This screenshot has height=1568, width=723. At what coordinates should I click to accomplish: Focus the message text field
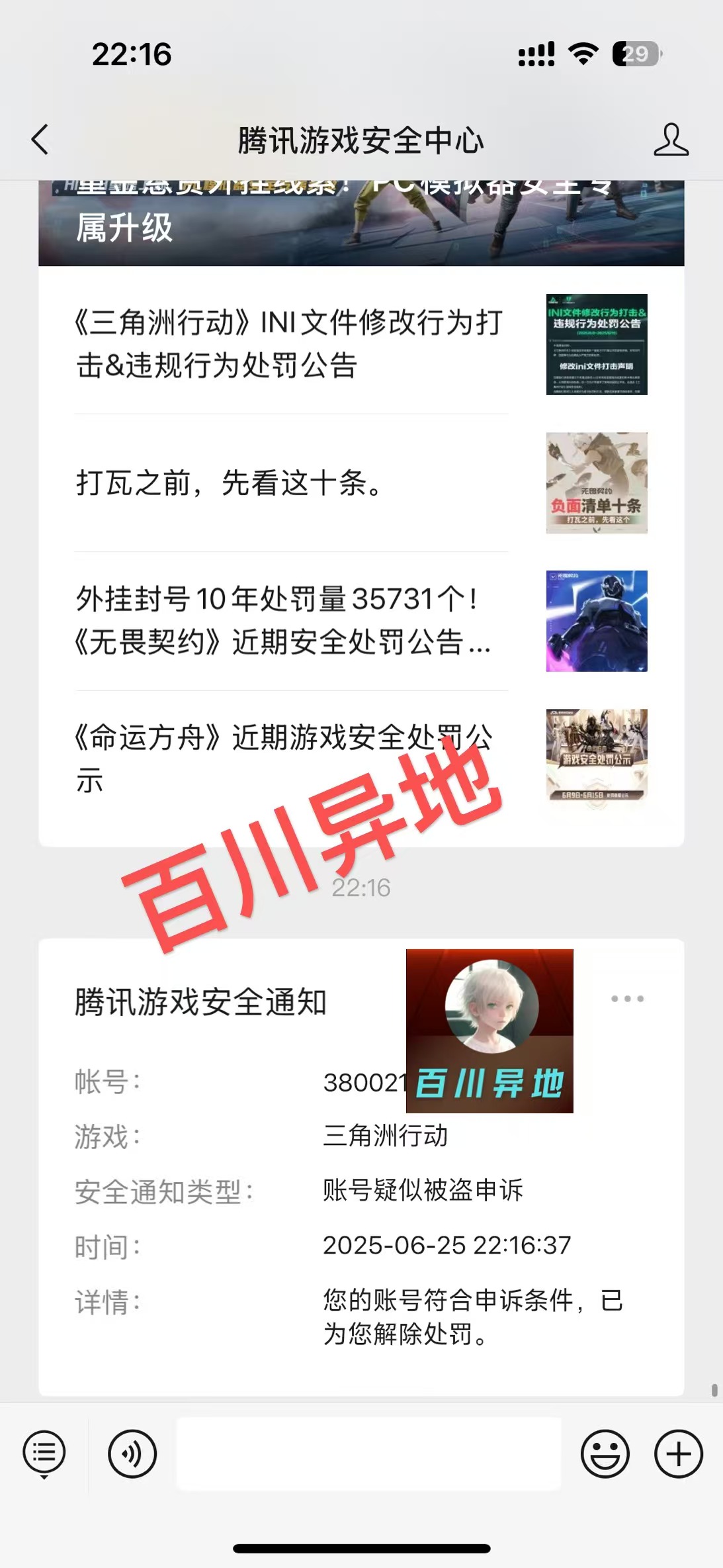[x=368, y=1454]
